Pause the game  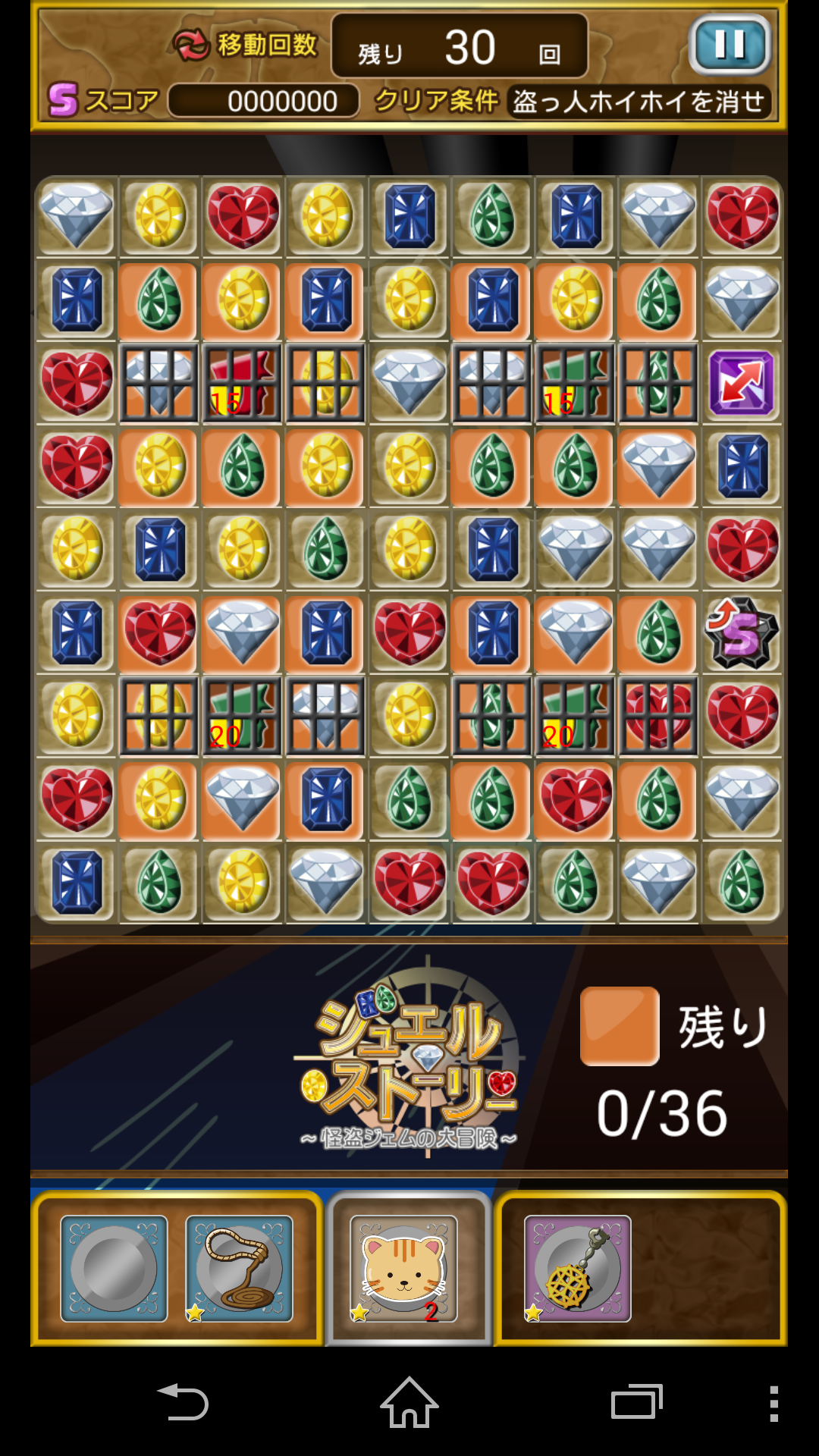pyautogui.click(x=730, y=45)
